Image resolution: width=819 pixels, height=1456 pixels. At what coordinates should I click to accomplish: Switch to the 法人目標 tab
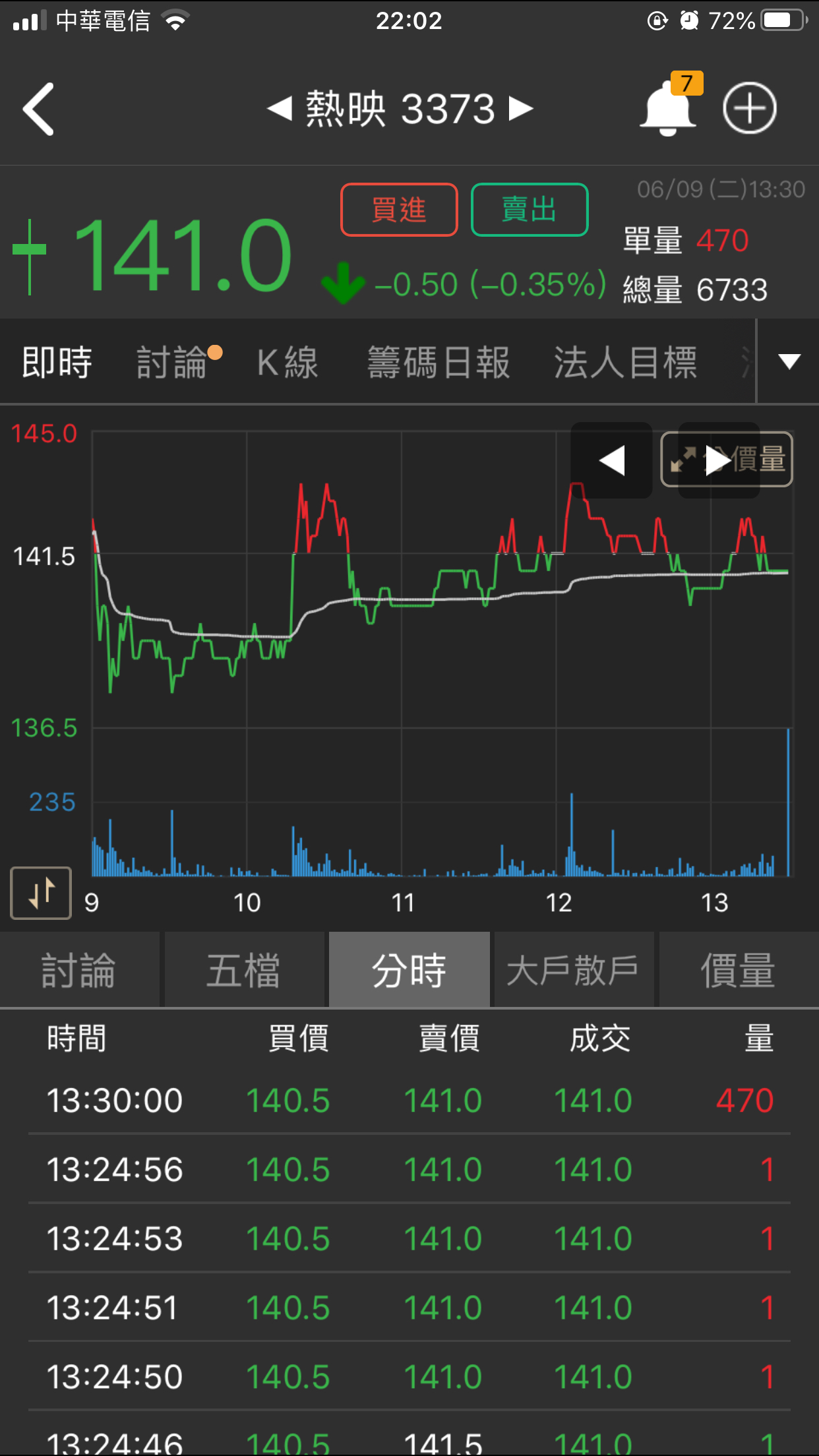(625, 362)
